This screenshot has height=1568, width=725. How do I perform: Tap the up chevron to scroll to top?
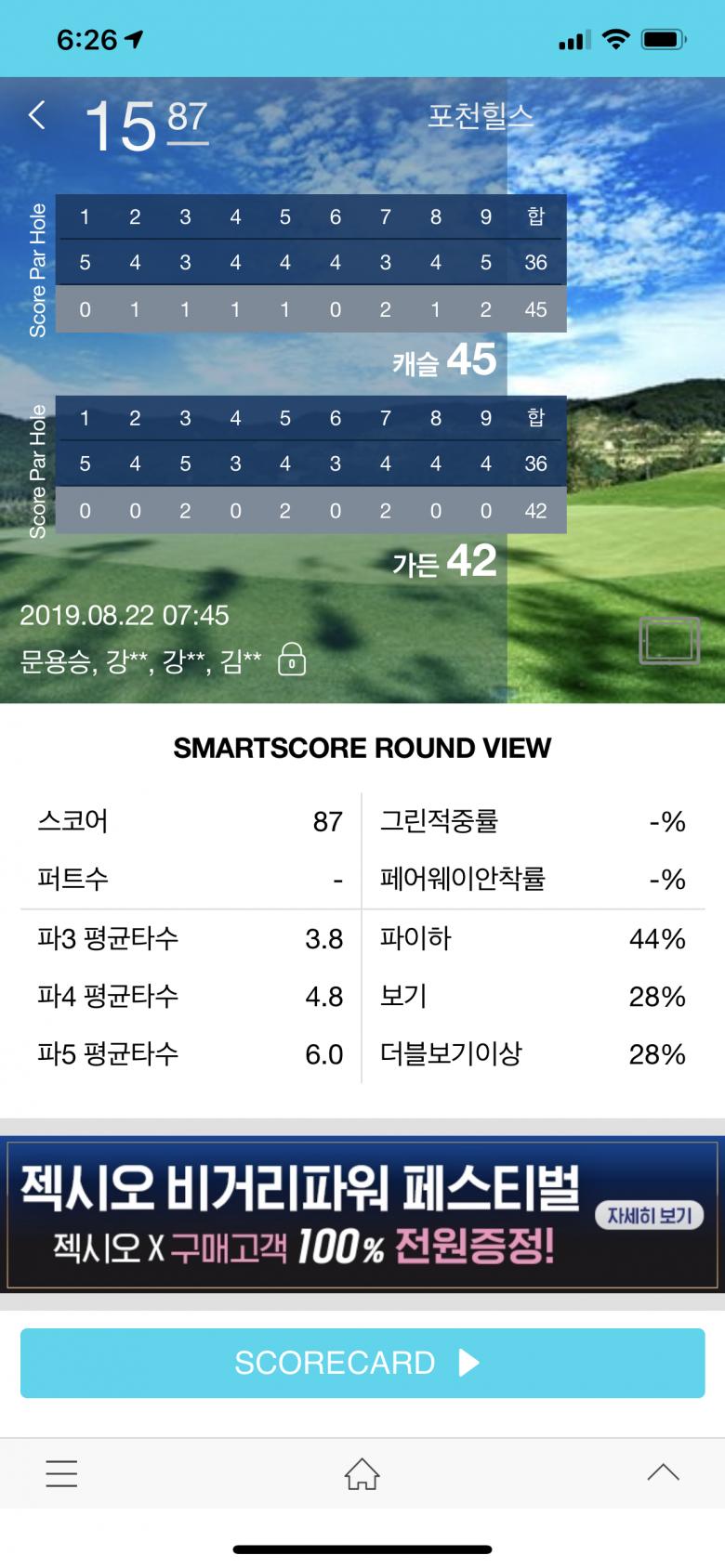coord(663,1472)
